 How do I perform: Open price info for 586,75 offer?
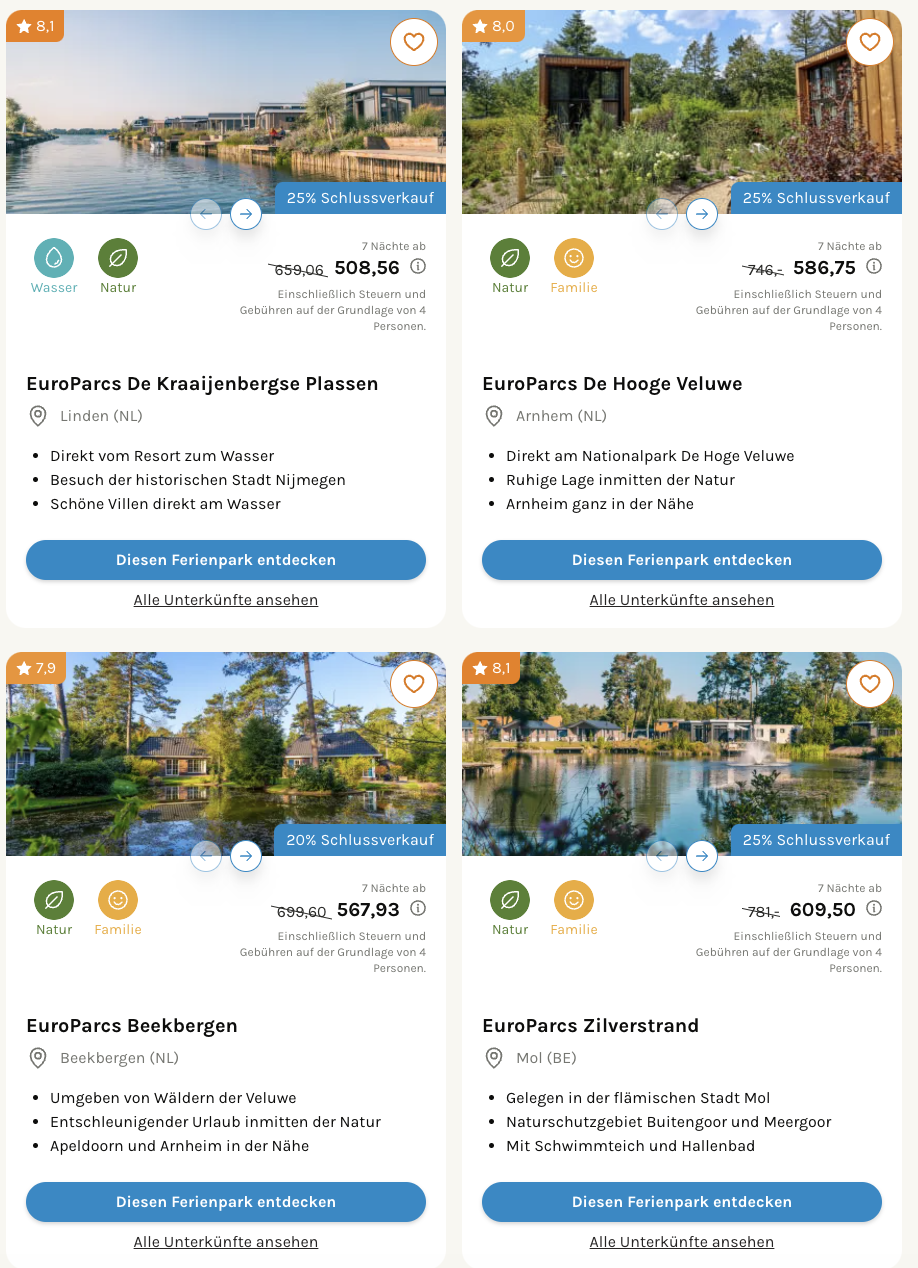pos(874,267)
